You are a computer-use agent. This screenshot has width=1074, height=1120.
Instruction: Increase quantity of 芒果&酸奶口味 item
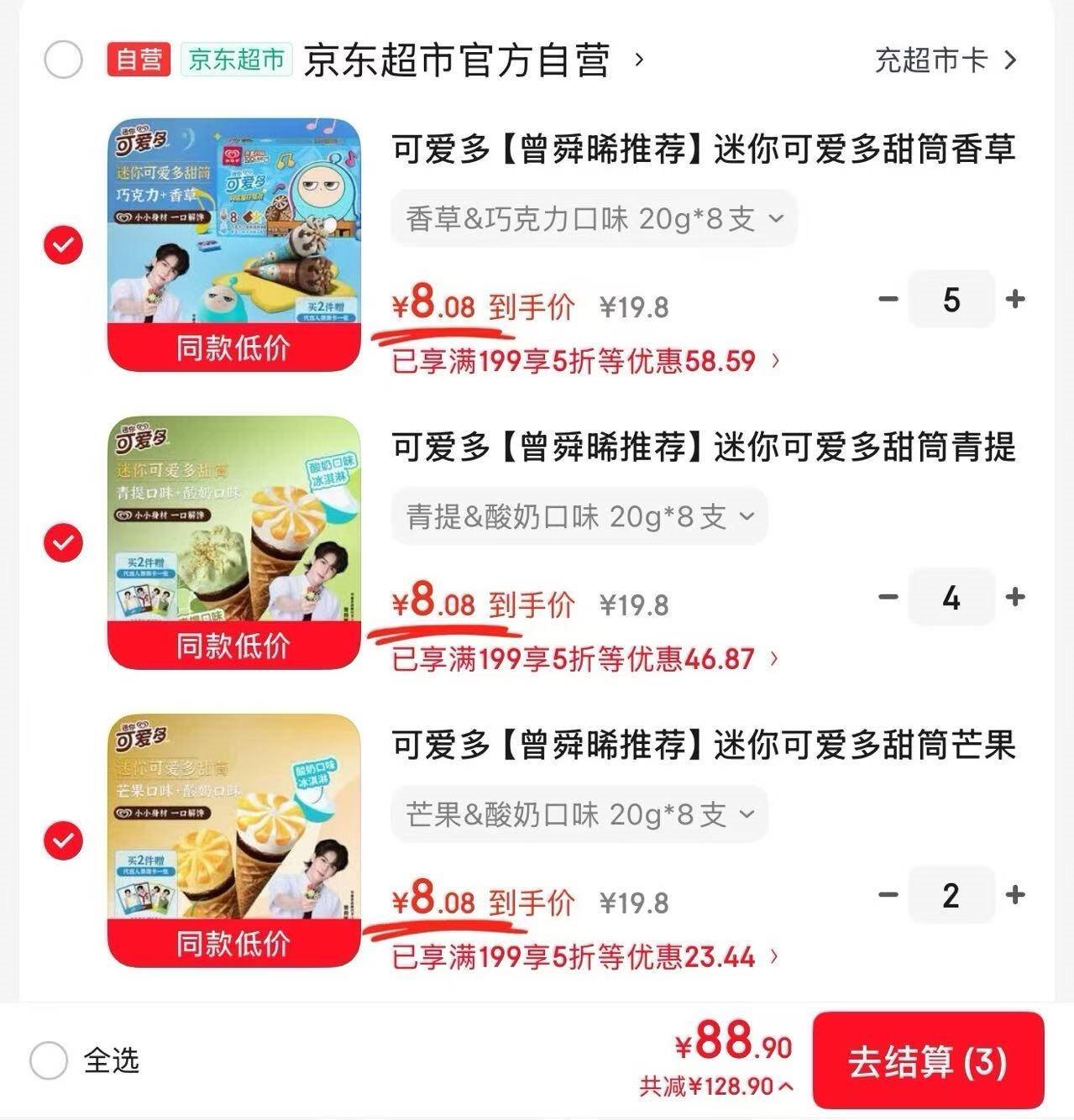pos(1015,895)
